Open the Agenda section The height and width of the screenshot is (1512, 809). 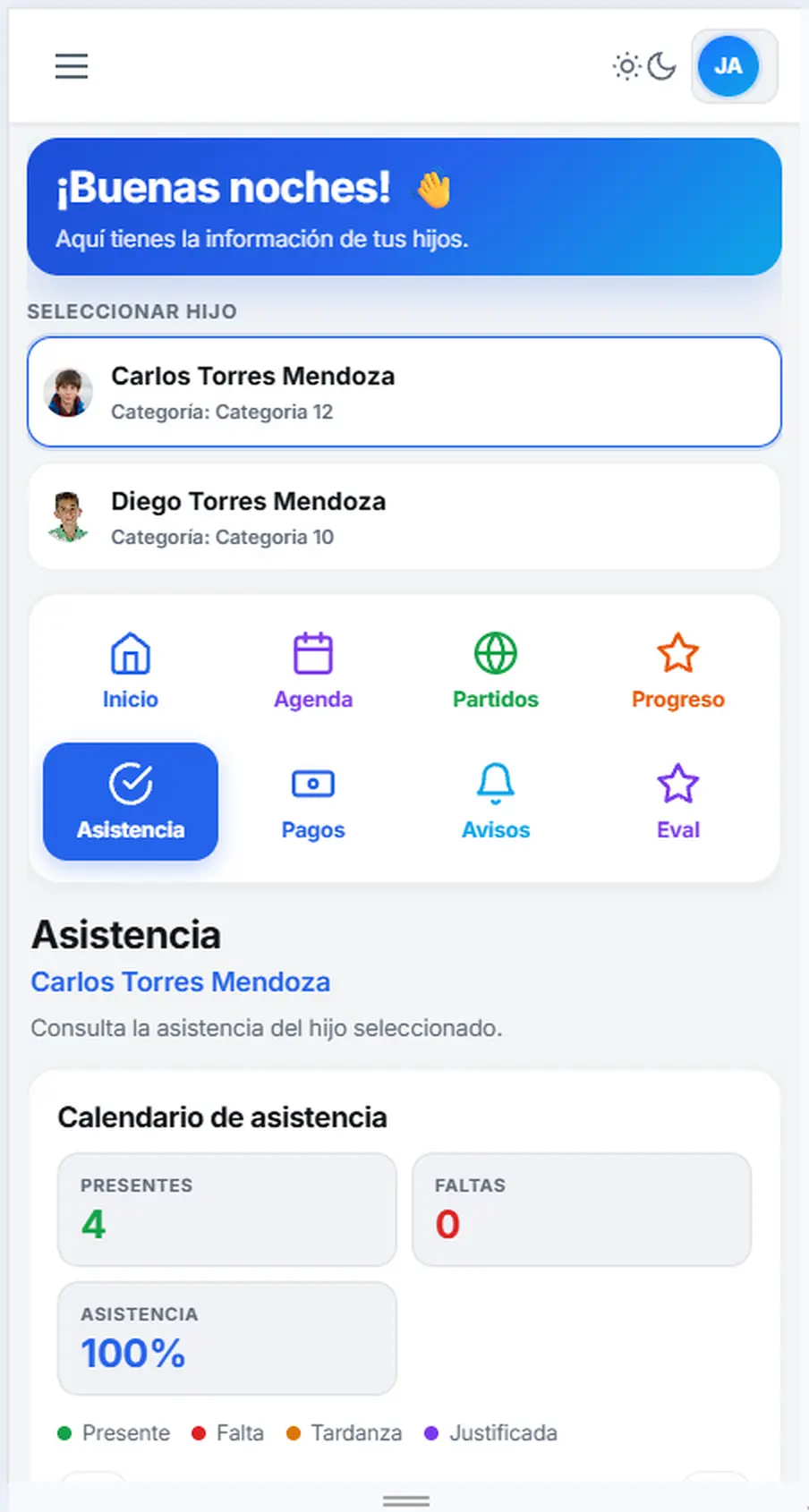(313, 671)
